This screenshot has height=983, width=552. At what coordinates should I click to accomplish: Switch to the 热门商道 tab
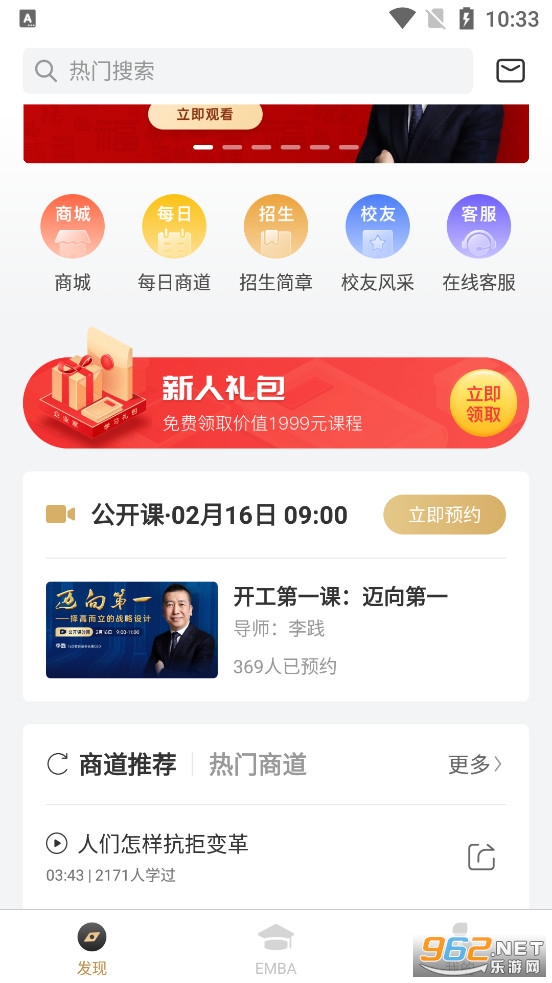pyautogui.click(x=258, y=764)
